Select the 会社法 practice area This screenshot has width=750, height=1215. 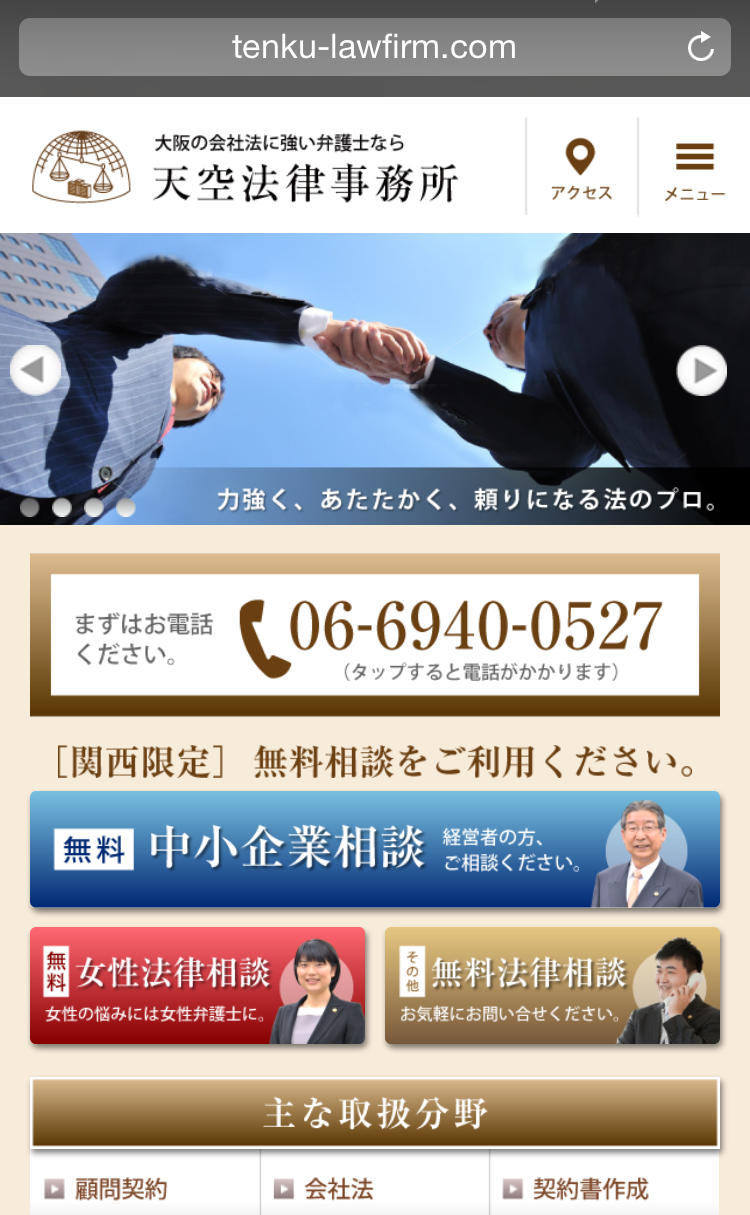375,1187
